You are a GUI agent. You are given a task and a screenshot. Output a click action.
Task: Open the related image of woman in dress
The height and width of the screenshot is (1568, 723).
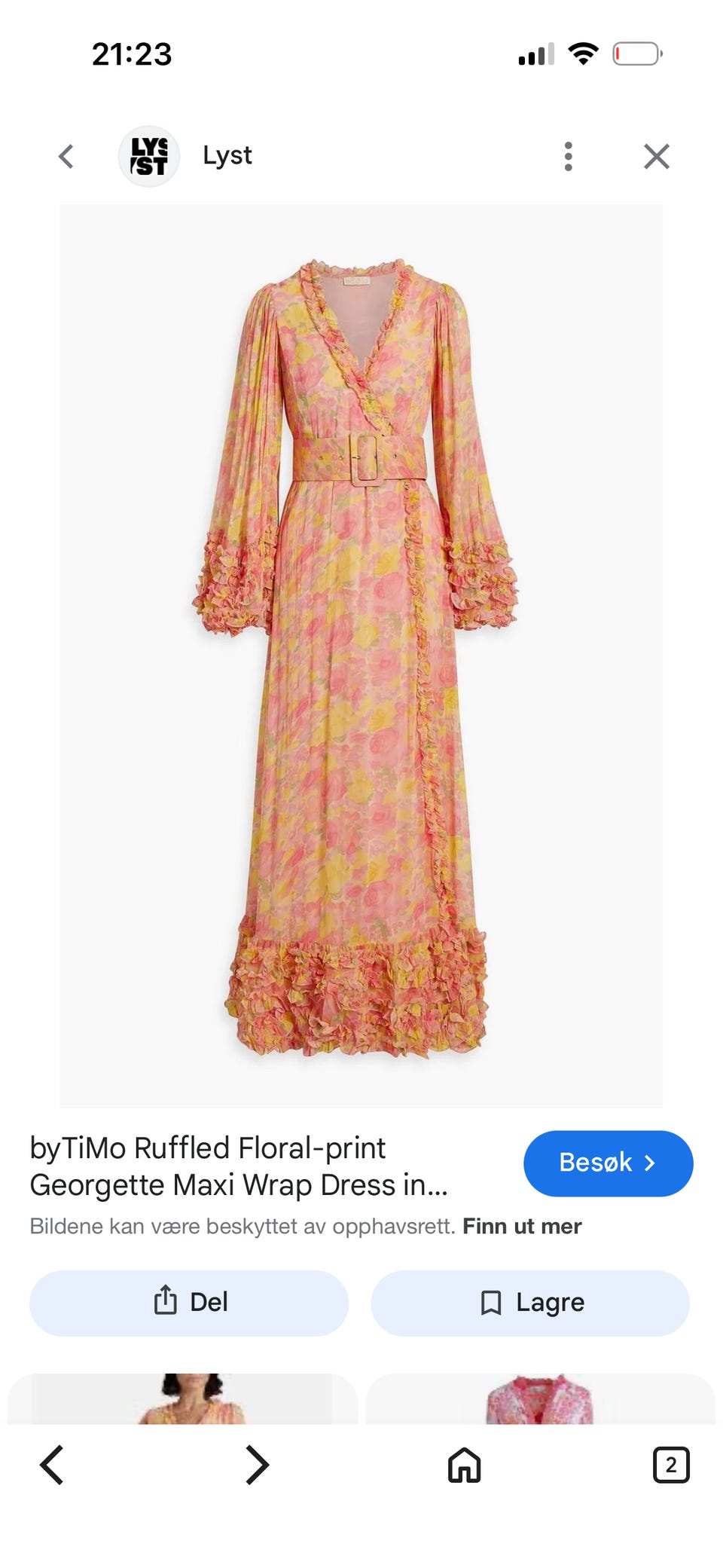point(182,1398)
